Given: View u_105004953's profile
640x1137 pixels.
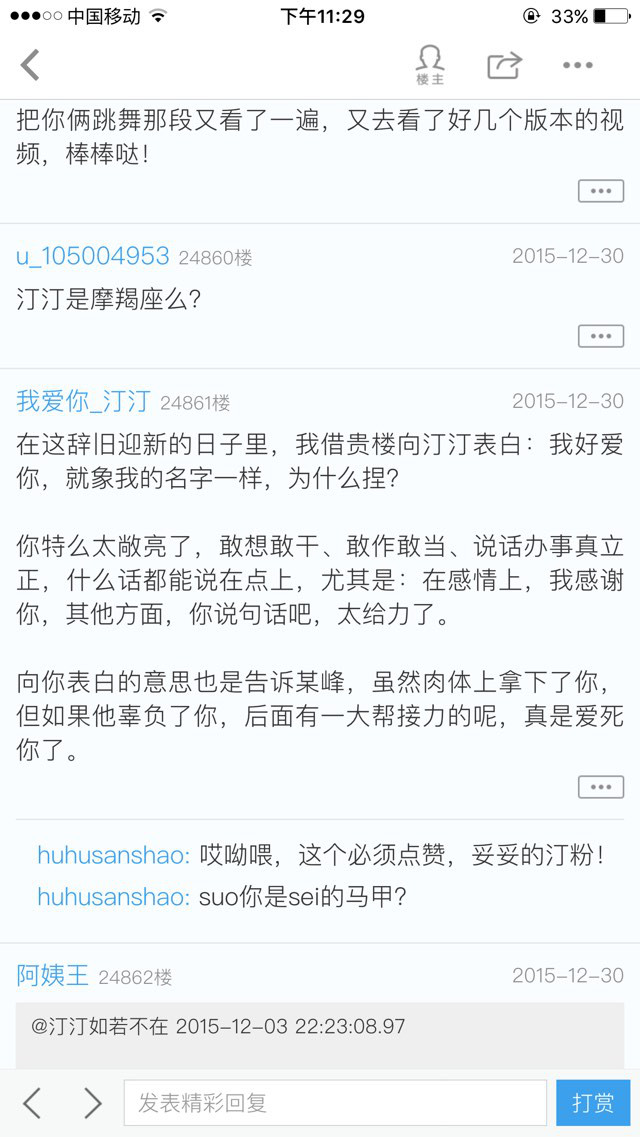Looking at the screenshot, I should pyautogui.click(x=92, y=256).
